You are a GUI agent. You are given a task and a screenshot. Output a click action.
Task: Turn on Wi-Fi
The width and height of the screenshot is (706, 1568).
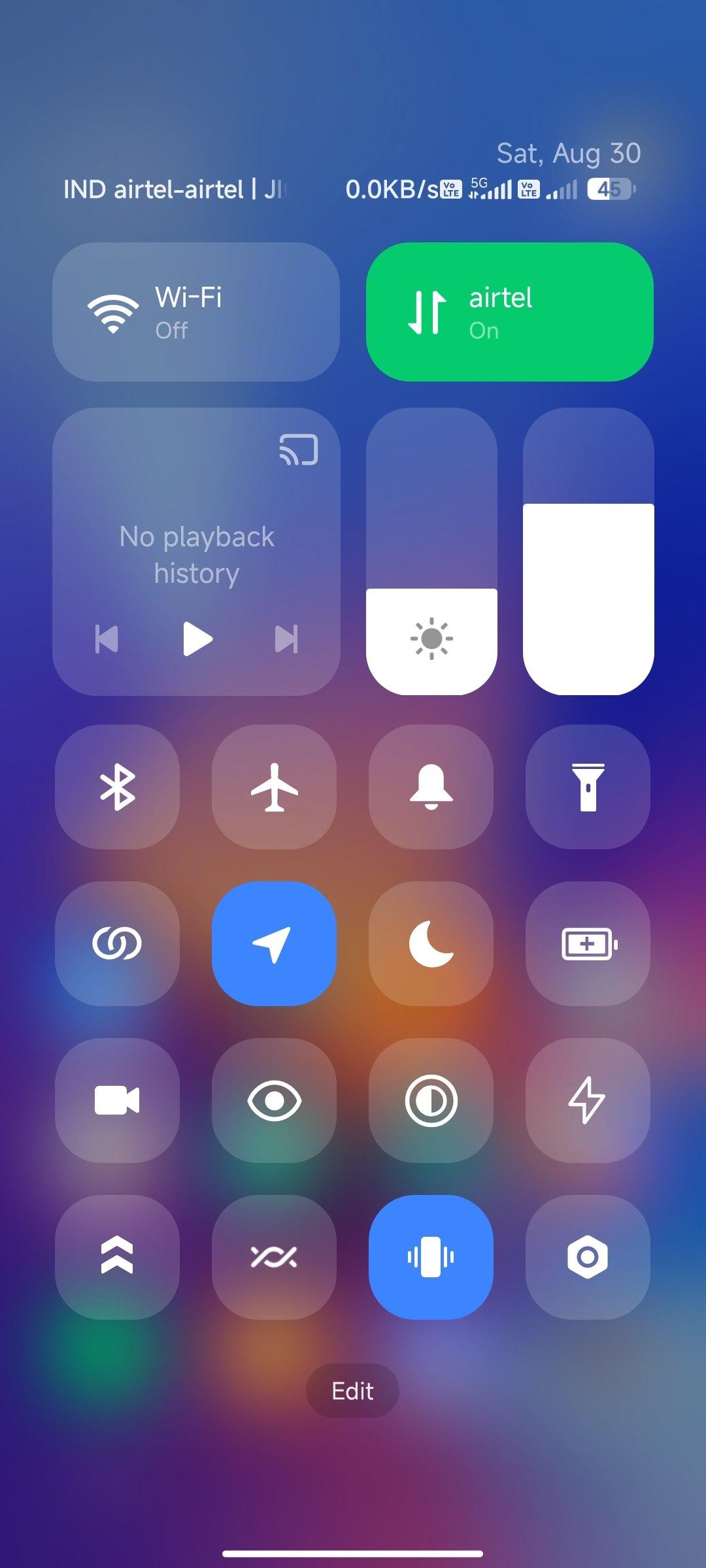click(x=196, y=312)
